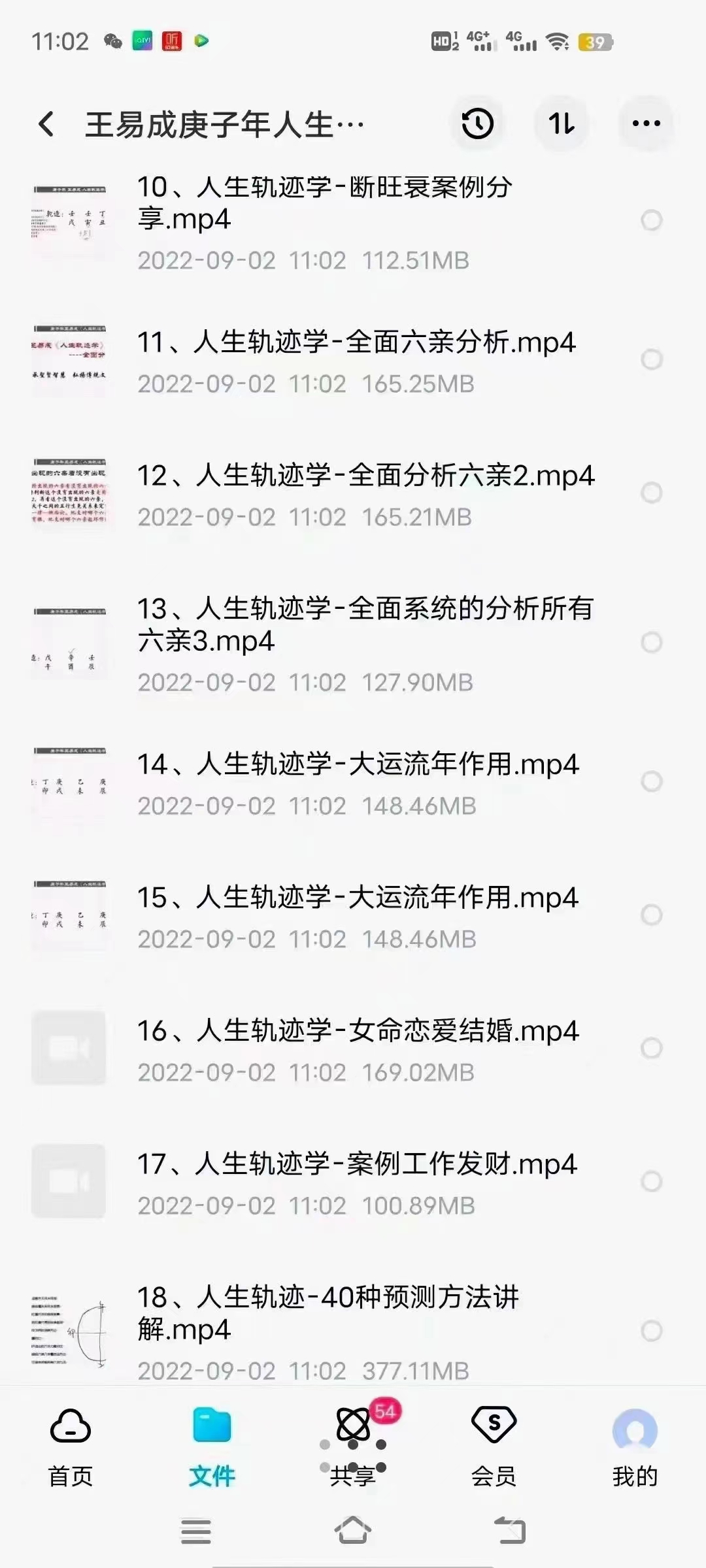Open 12、人生轨迹学-全面分析六亲2.mp4
This screenshot has width=706, height=1568.
coord(366,478)
